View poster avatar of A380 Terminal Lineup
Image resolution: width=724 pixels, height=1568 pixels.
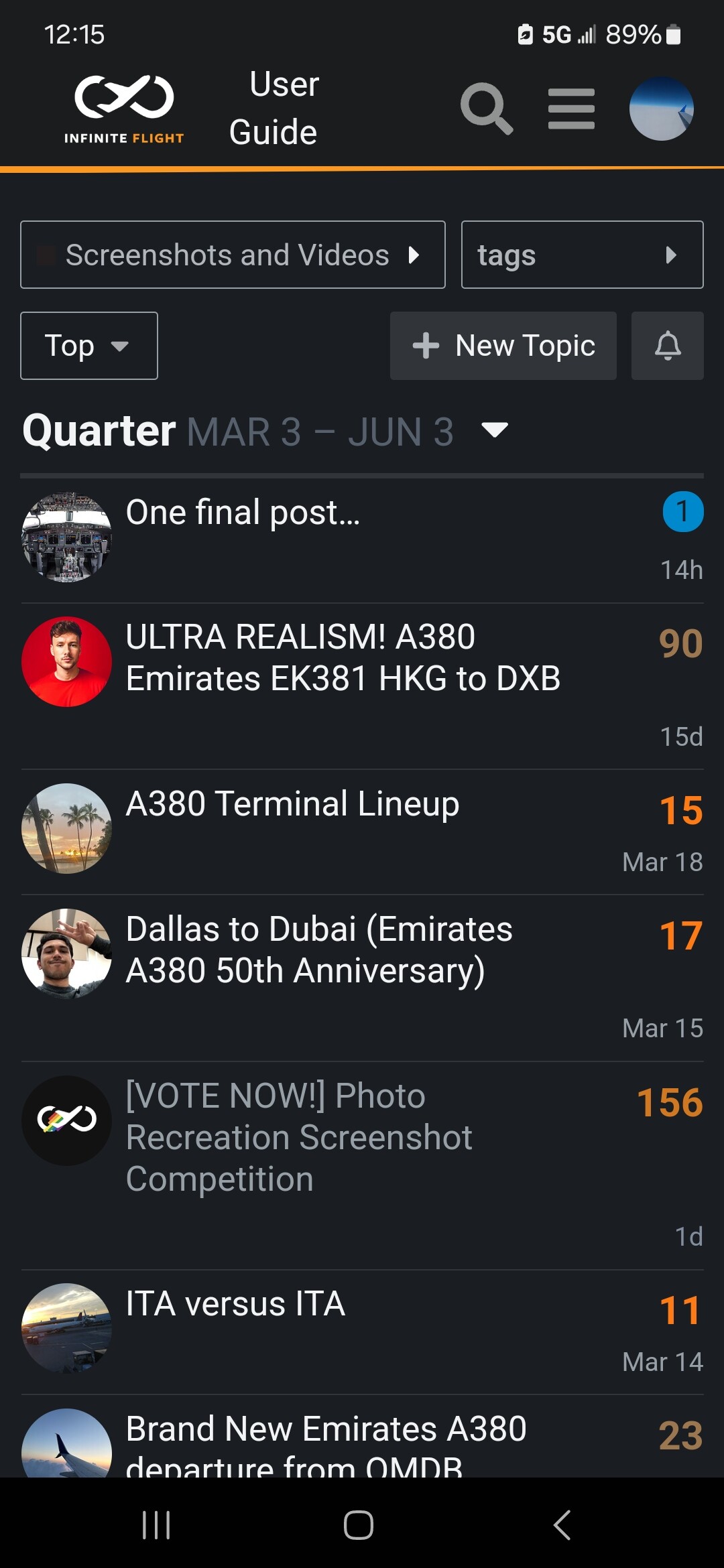click(66, 828)
